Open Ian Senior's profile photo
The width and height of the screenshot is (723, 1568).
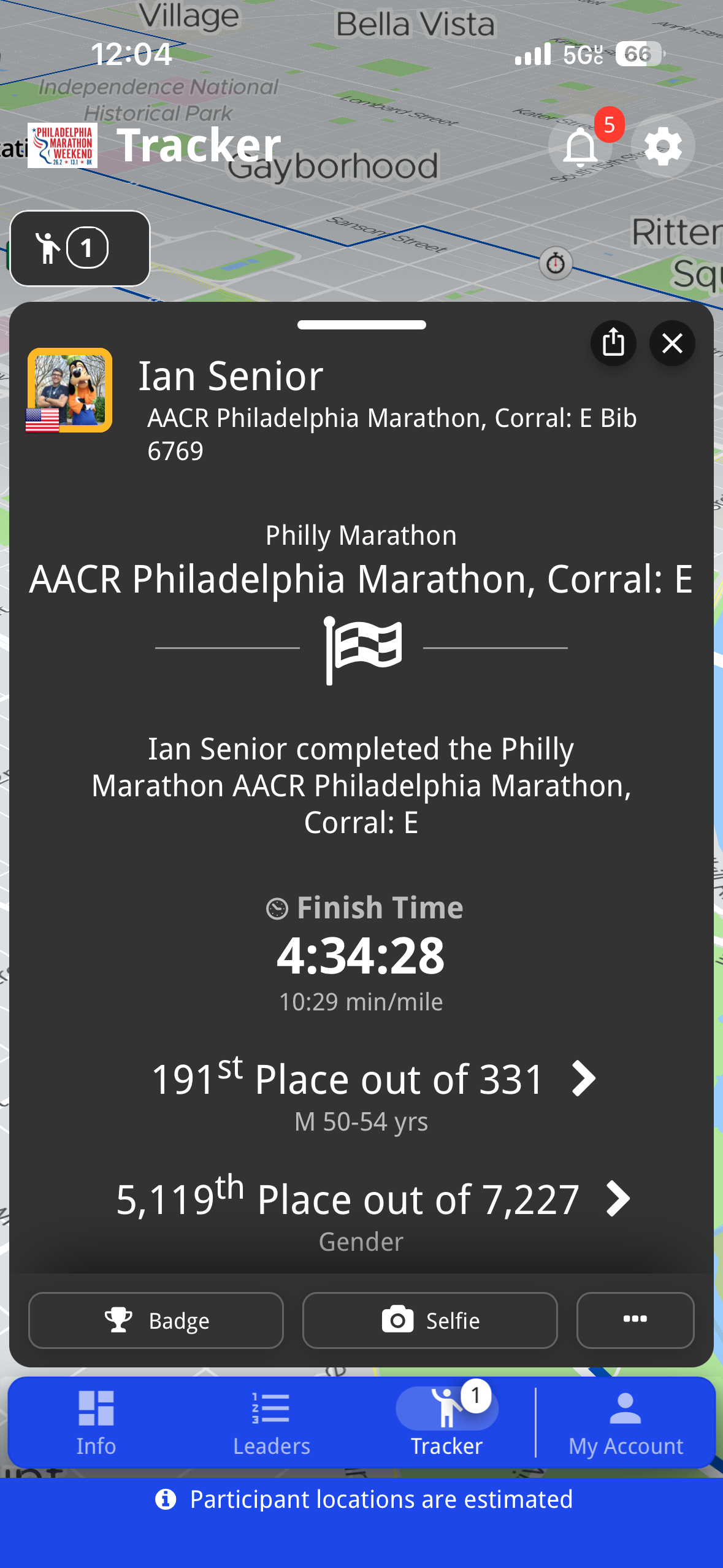coord(69,390)
